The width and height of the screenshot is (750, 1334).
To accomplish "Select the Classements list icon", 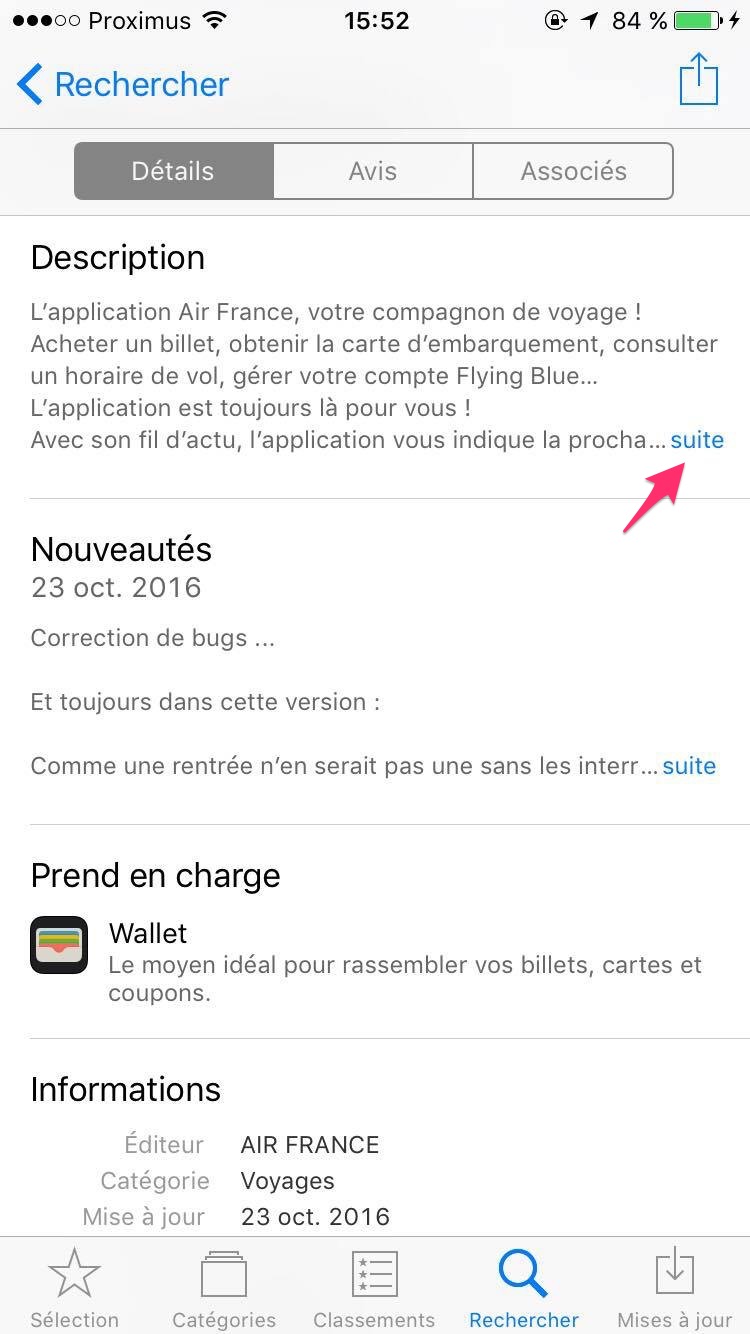I will coord(374,1272).
